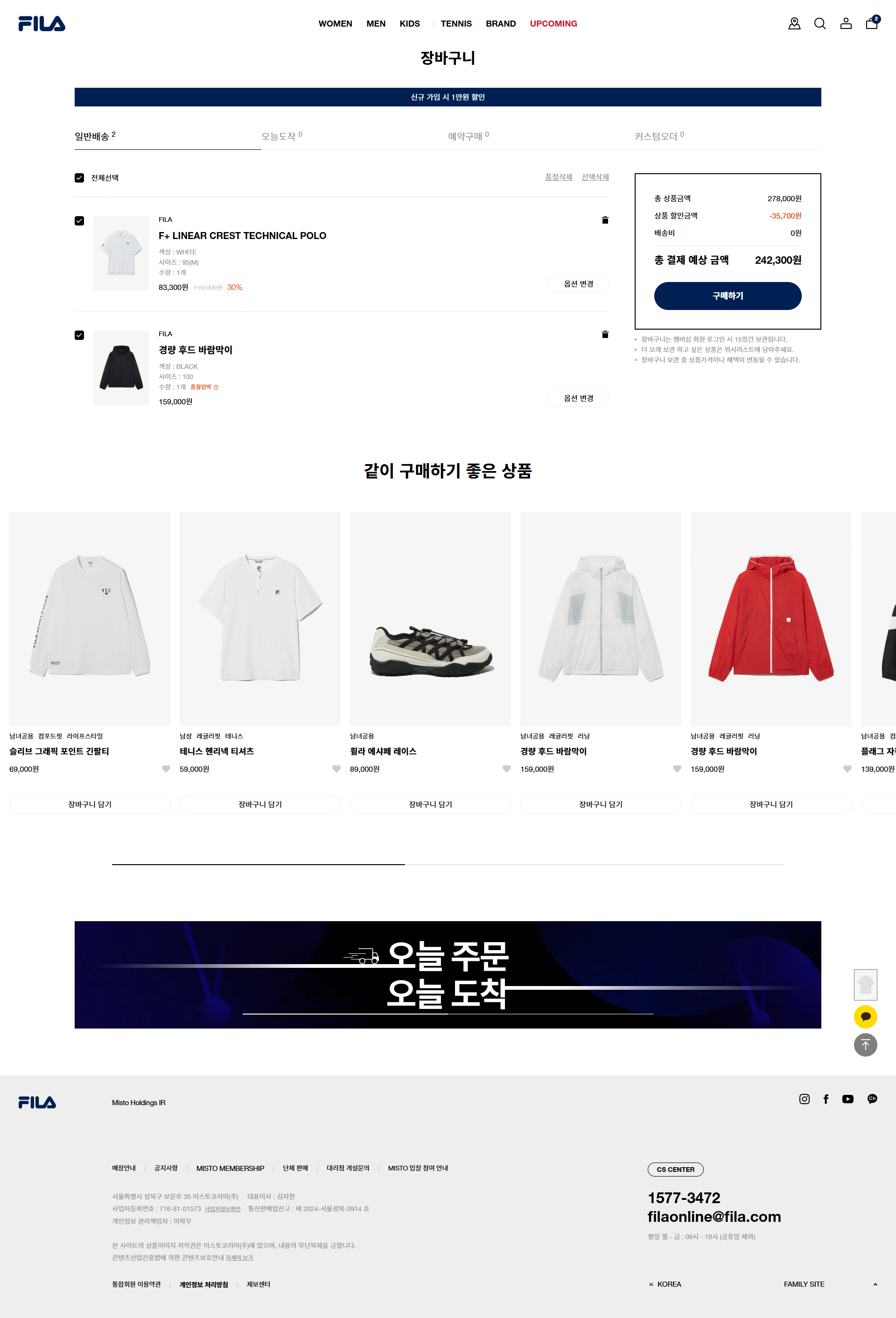Tap 품절삭제 link
The image size is (896, 1318).
[558, 177]
